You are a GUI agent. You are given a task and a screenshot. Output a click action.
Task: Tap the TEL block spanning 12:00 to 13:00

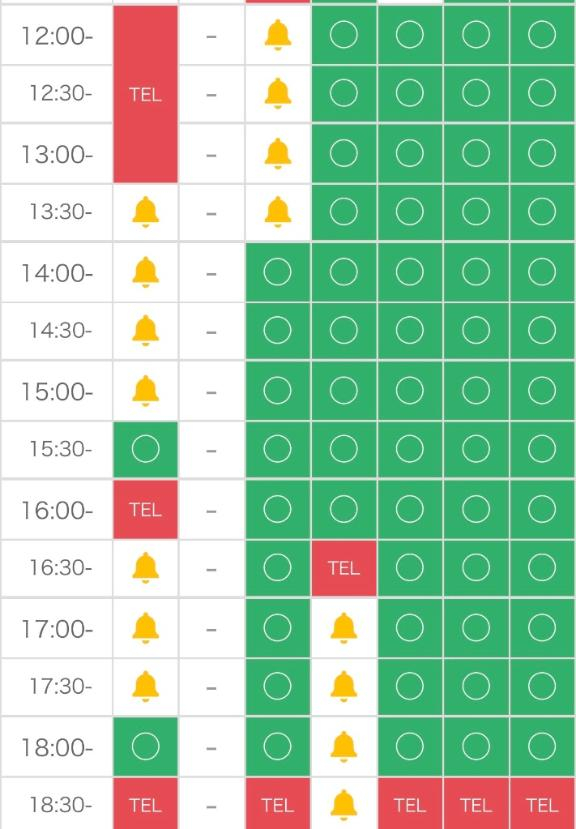tap(145, 94)
